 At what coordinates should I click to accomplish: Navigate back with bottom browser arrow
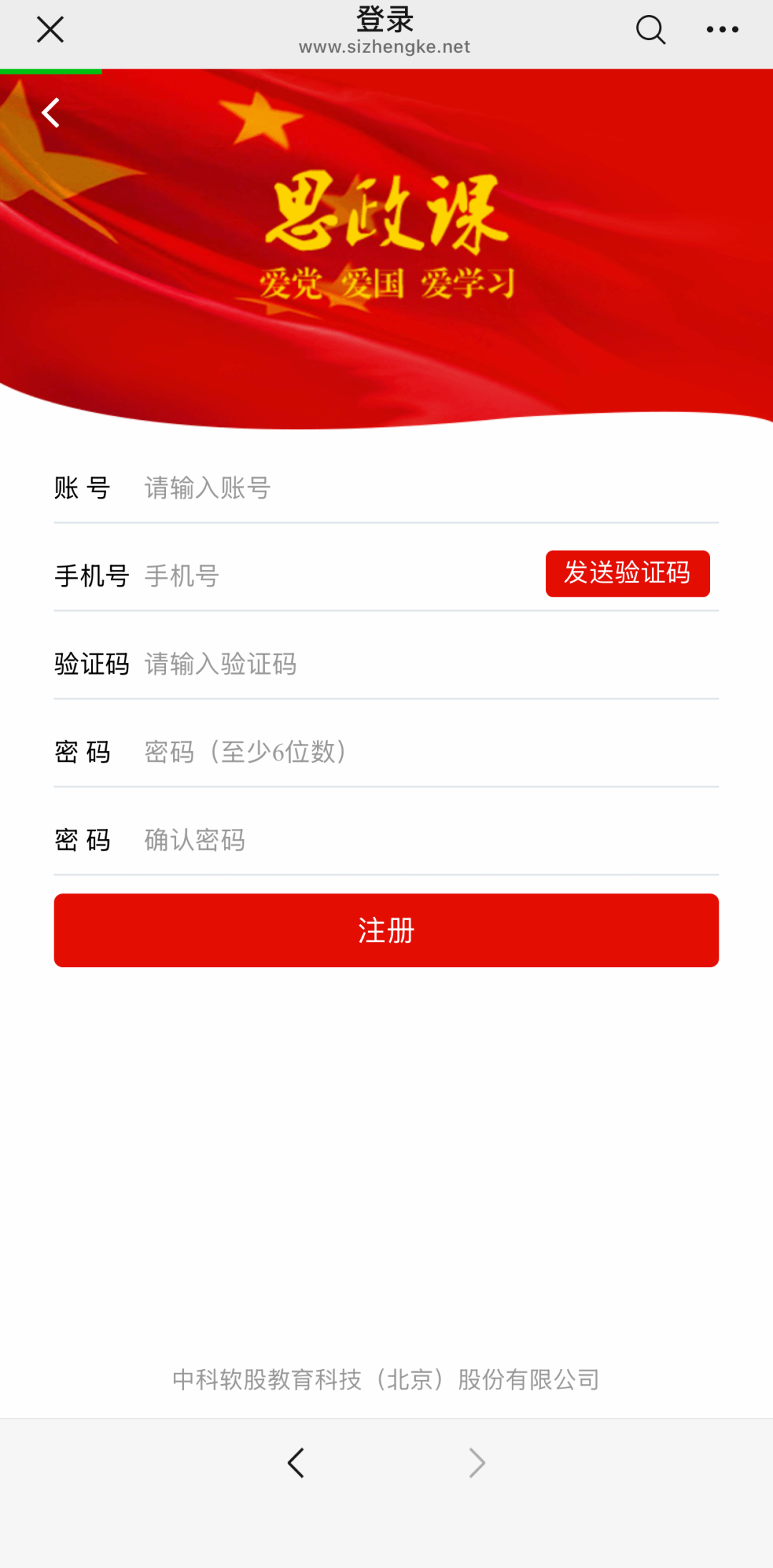(296, 1463)
